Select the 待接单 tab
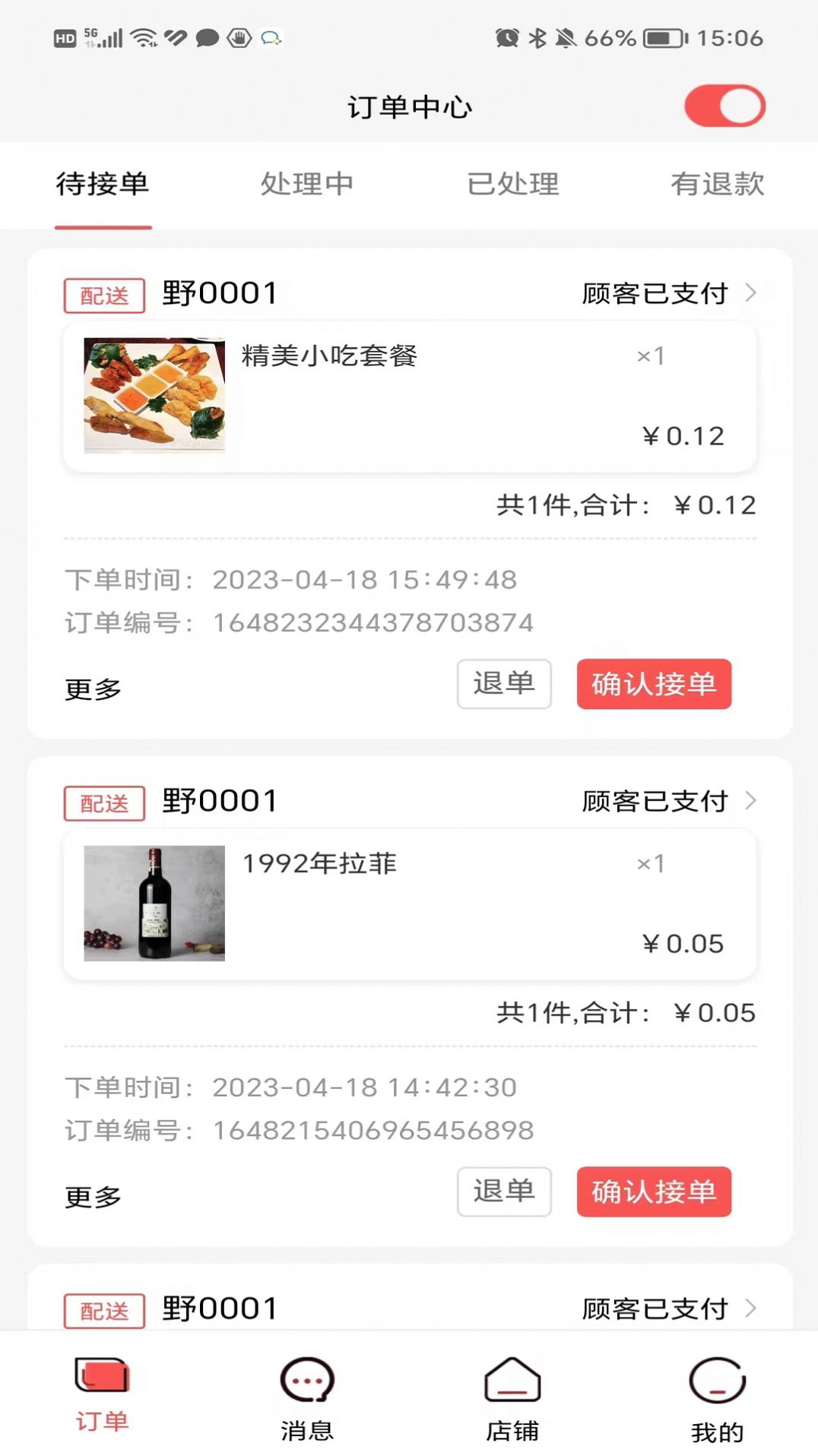 click(x=103, y=185)
